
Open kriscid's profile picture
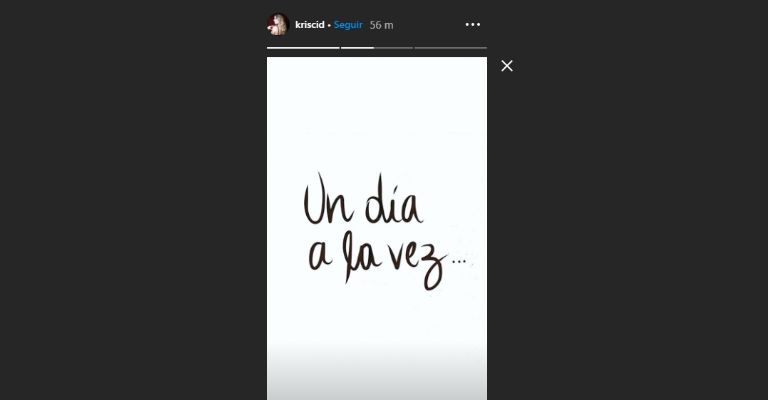pyautogui.click(x=277, y=24)
